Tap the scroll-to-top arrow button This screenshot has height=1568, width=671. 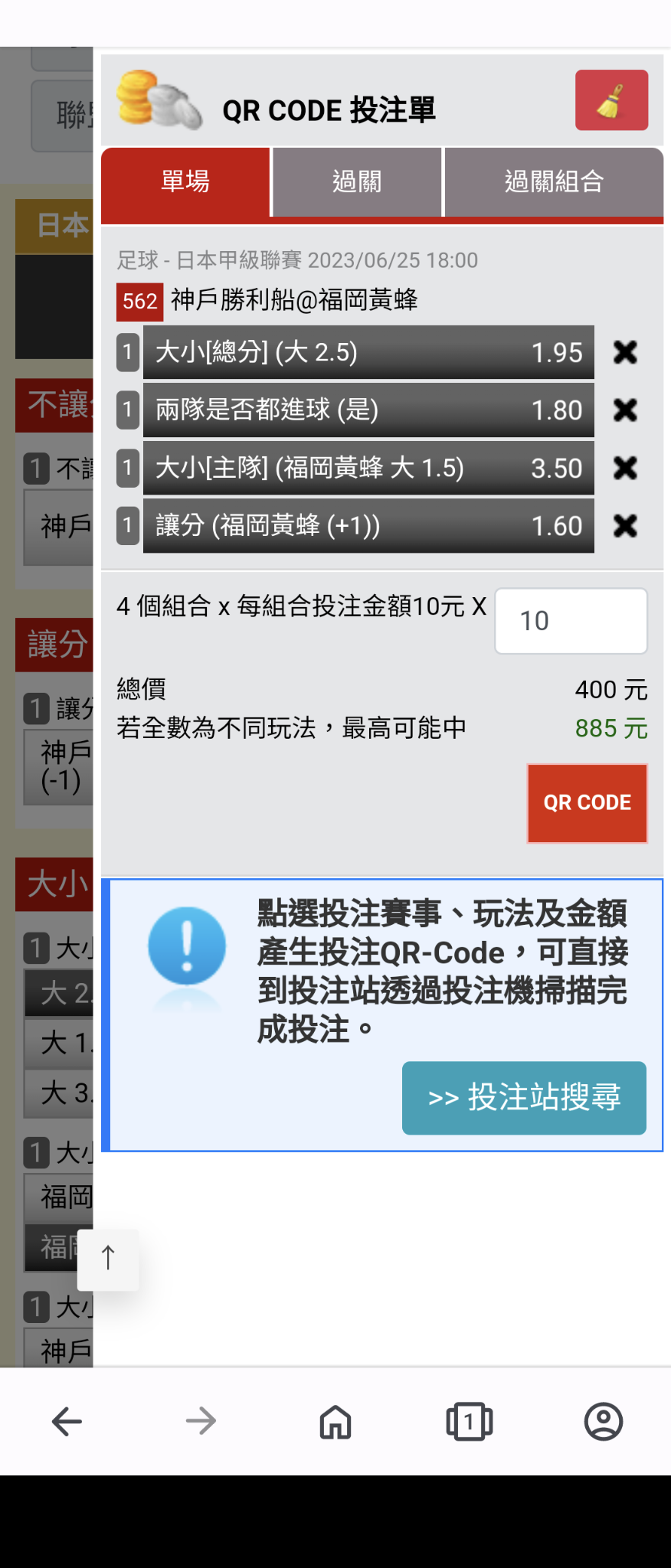click(108, 1259)
